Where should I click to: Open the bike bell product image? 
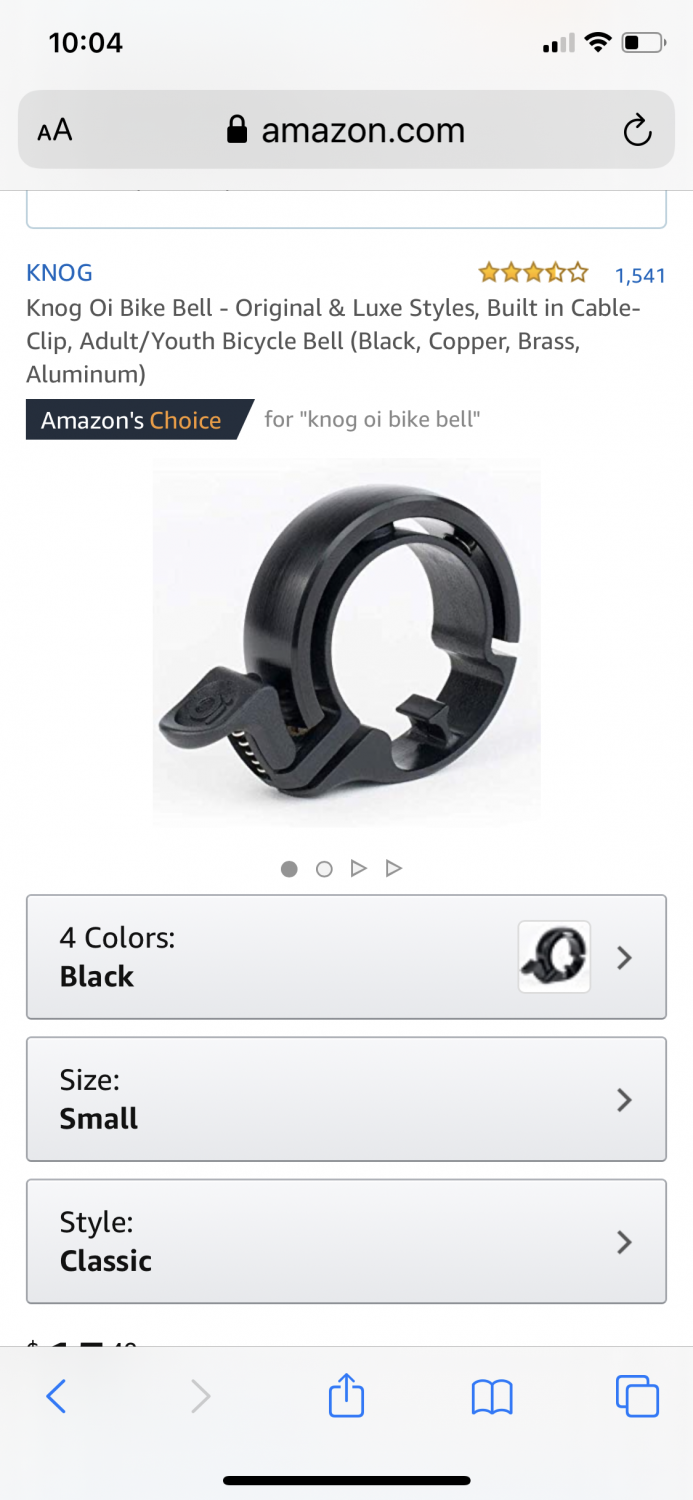coord(346,642)
